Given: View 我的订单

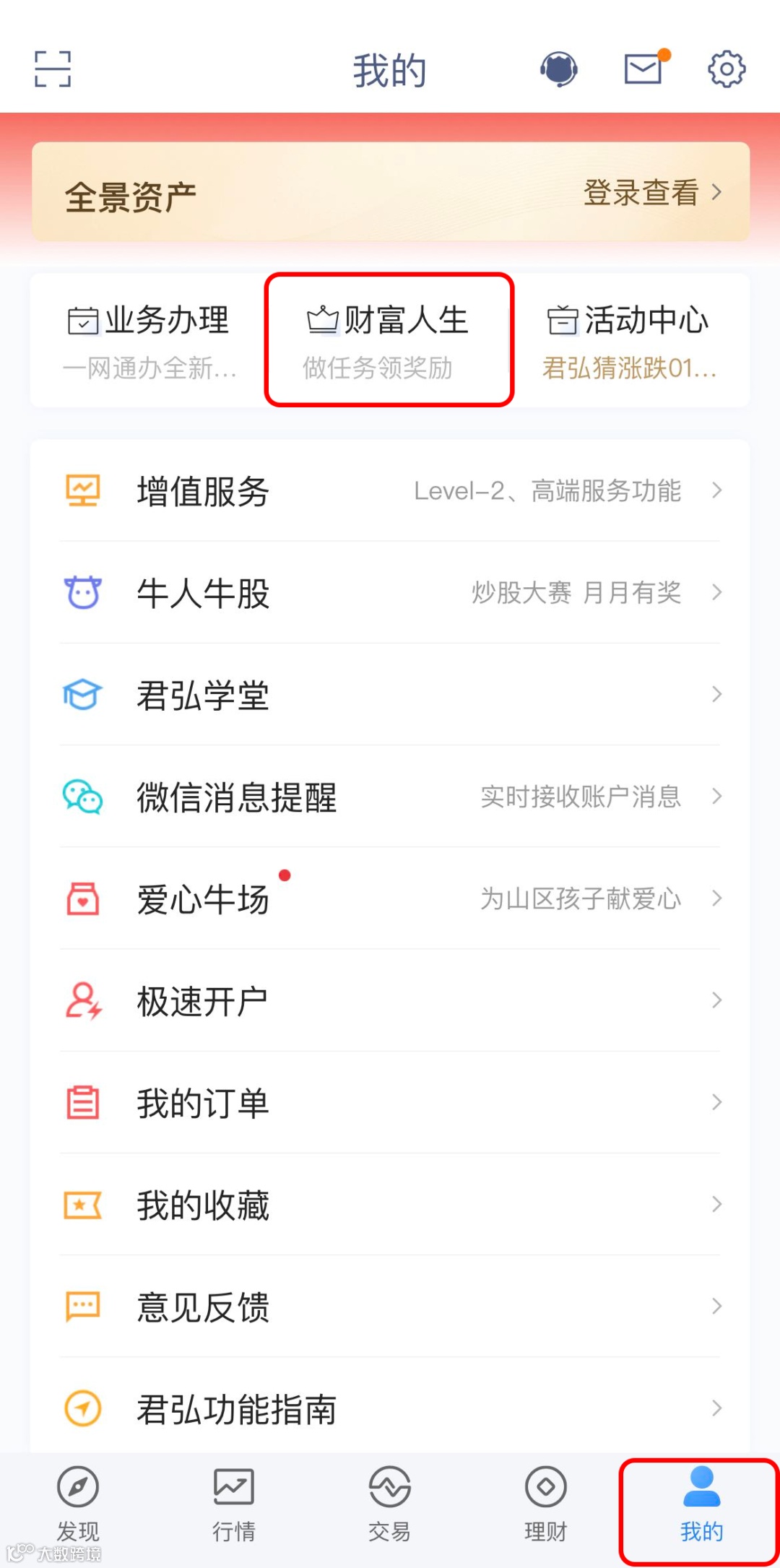Looking at the screenshot, I should click(390, 1103).
